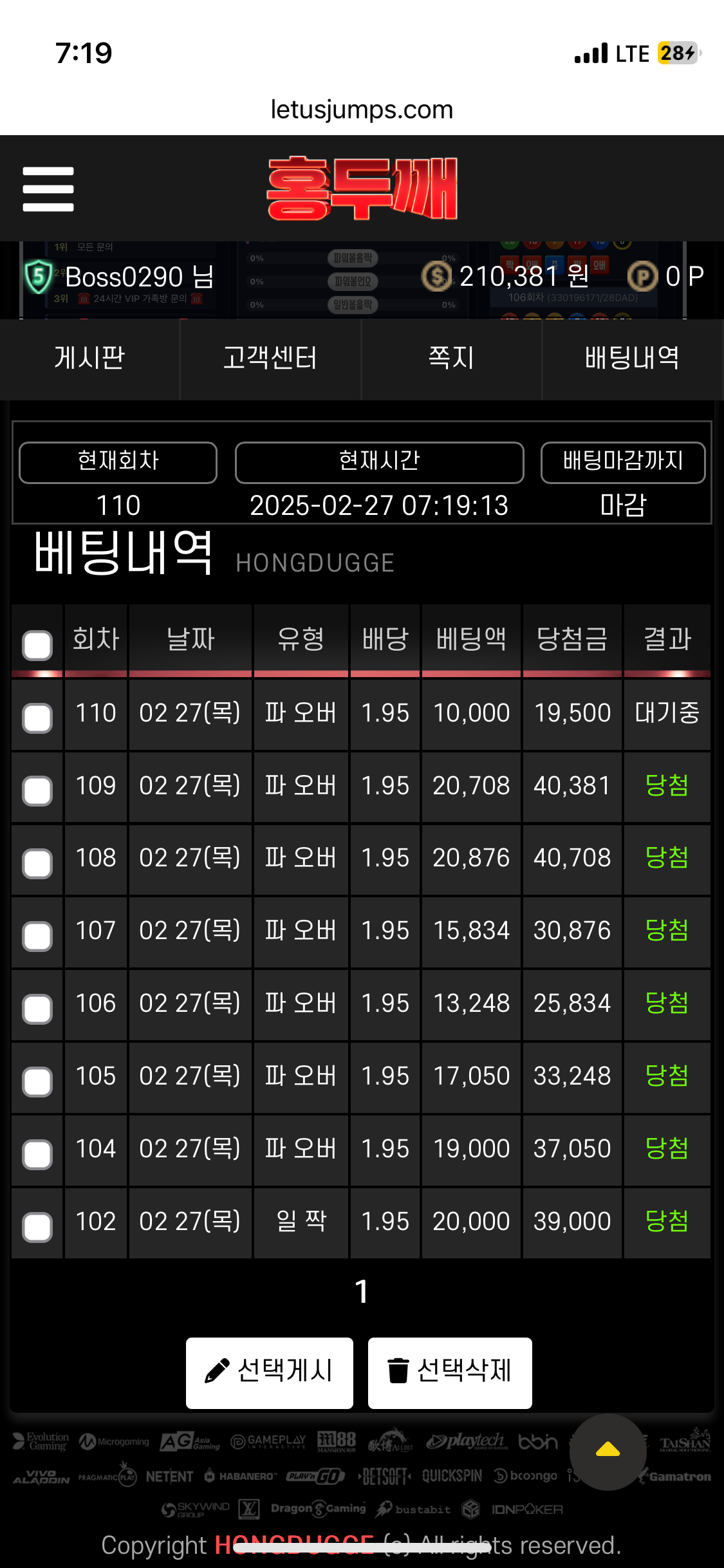Tick the round 108 row checkbox
This screenshot has width=724, height=1568.
pyautogui.click(x=37, y=863)
